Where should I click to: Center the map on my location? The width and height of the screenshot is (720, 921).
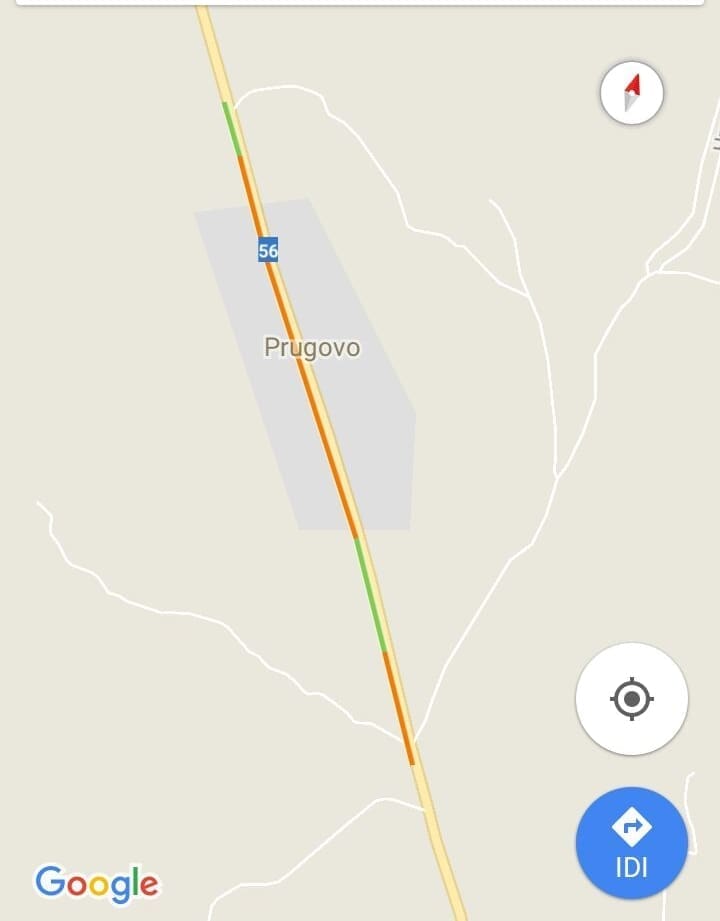(631, 698)
